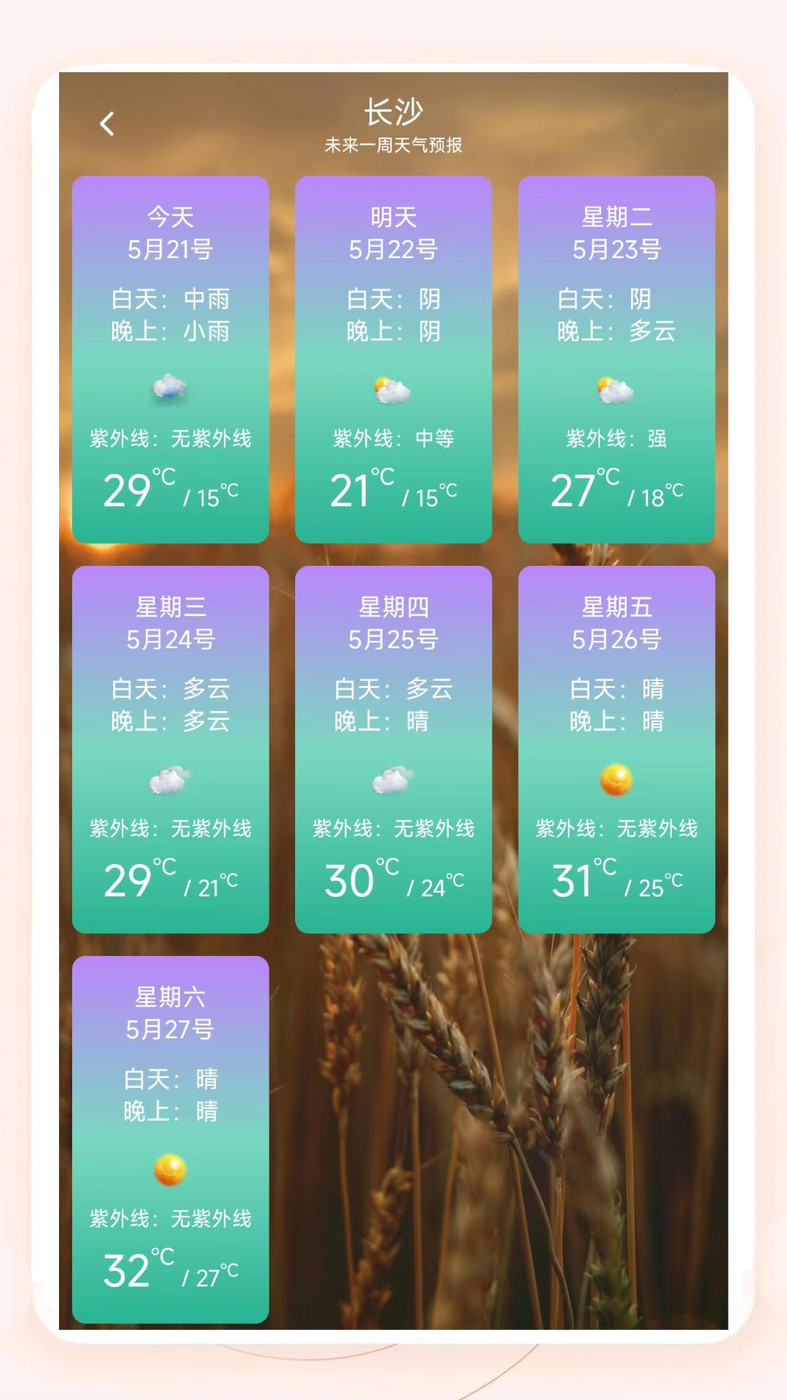Select the 星期四 5月25号 card
This screenshot has height=1400, width=787.
(393, 748)
